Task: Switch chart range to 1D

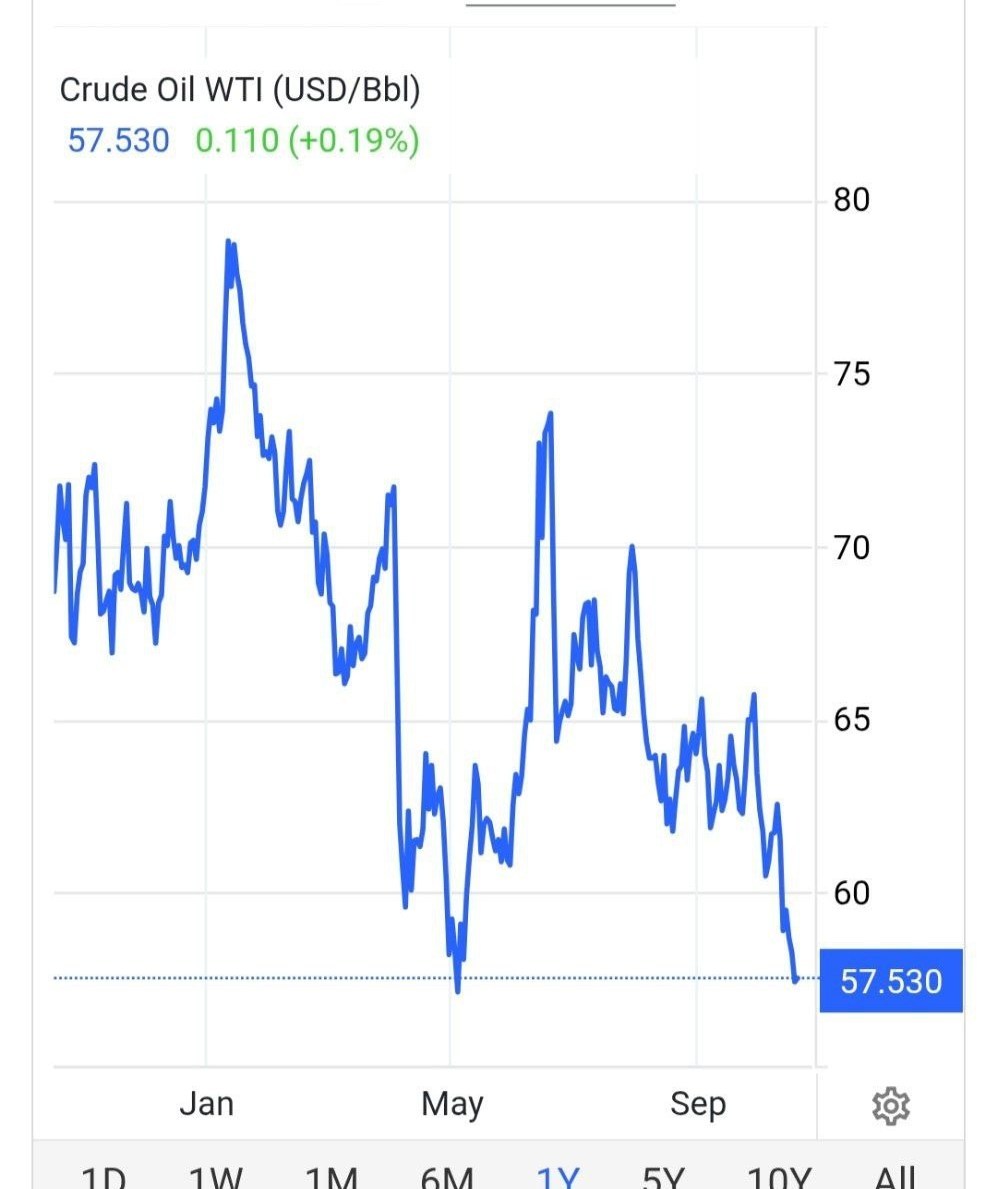Action: [x=102, y=1178]
